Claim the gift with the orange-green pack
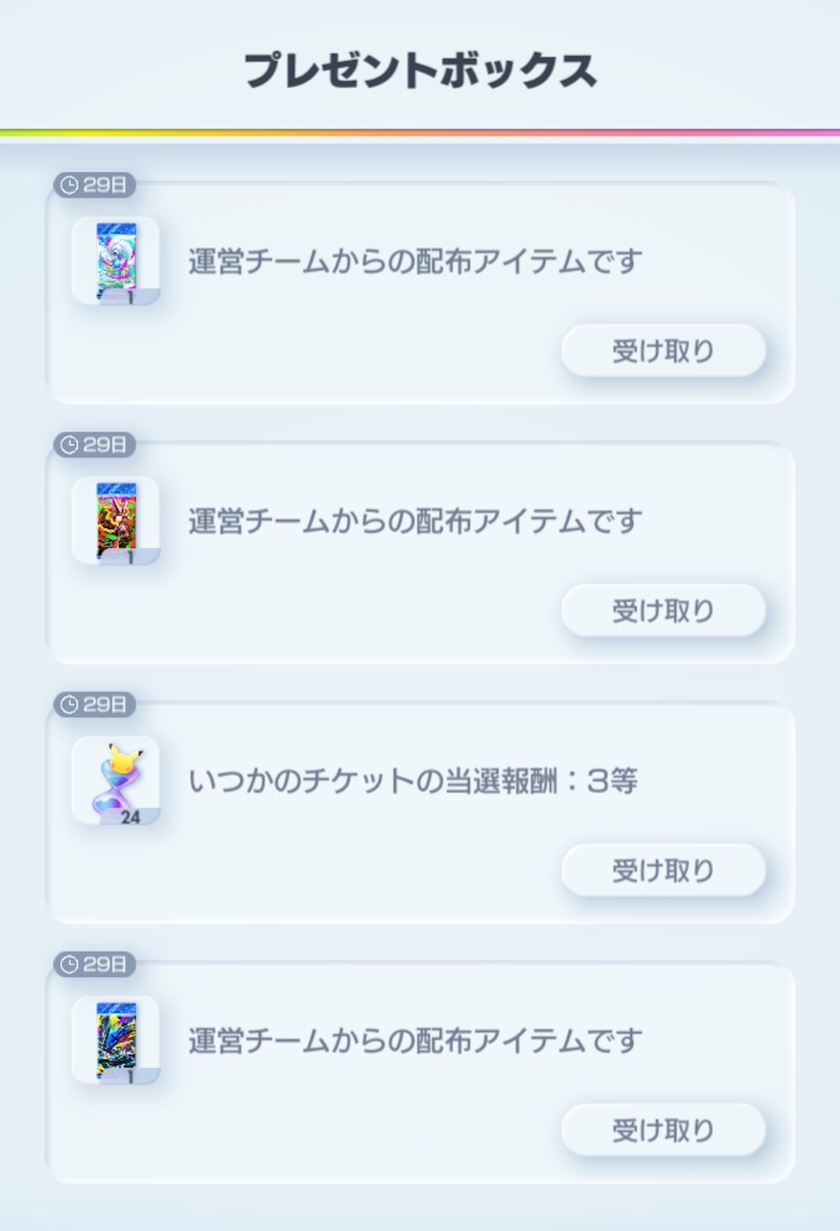 [663, 610]
